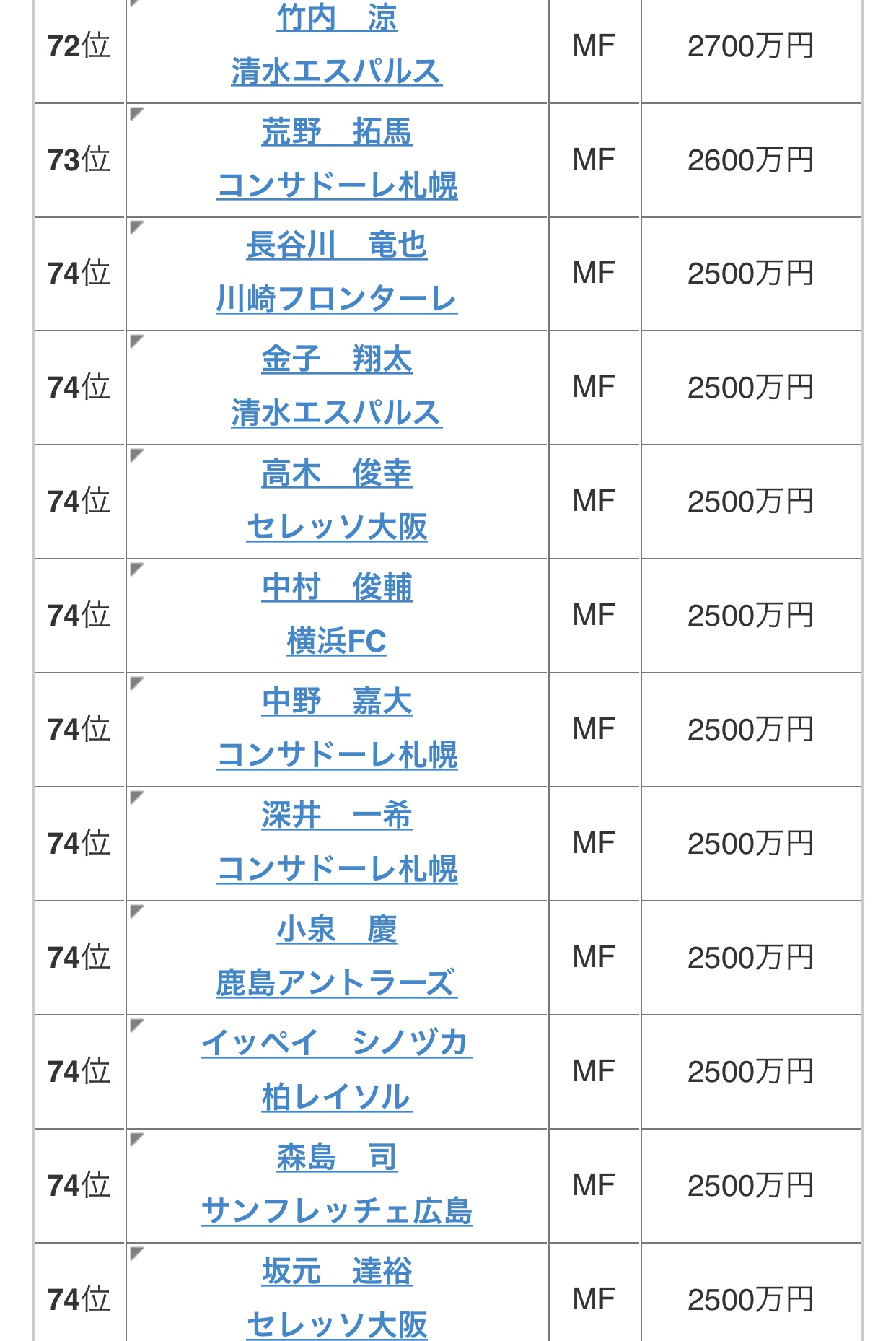Open 深井 一希 player link
This screenshot has width=896, height=1341.
[336, 816]
